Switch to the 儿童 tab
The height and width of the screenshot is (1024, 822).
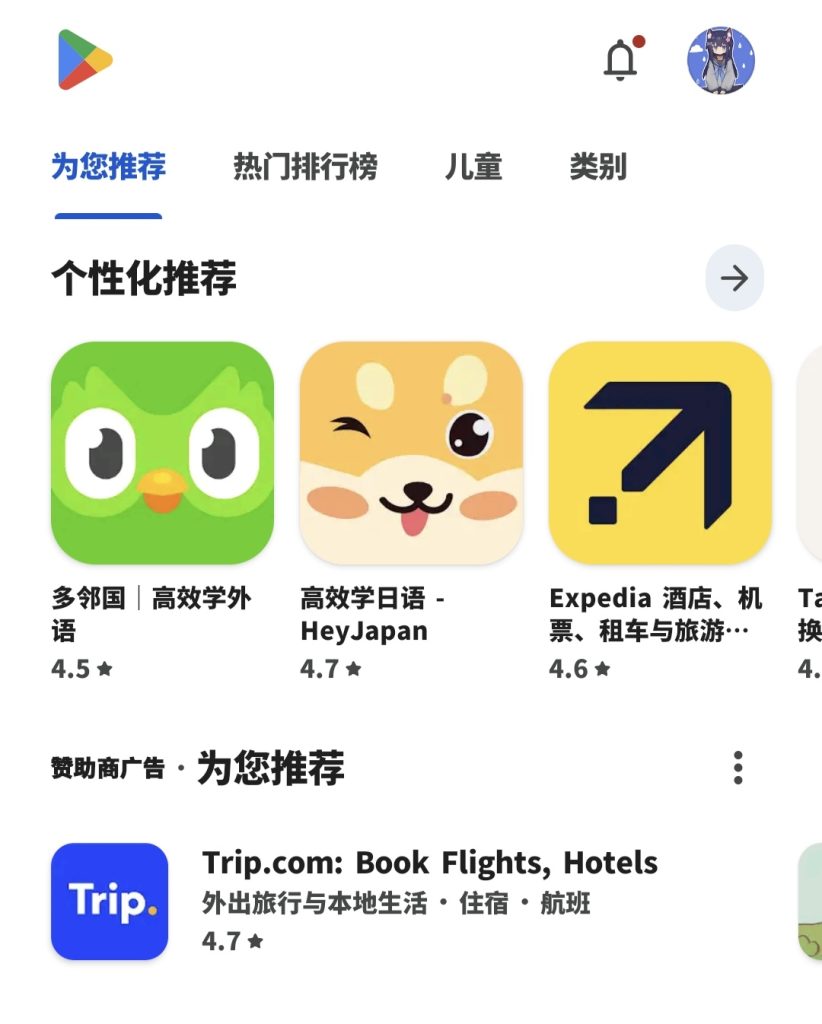[473, 167]
